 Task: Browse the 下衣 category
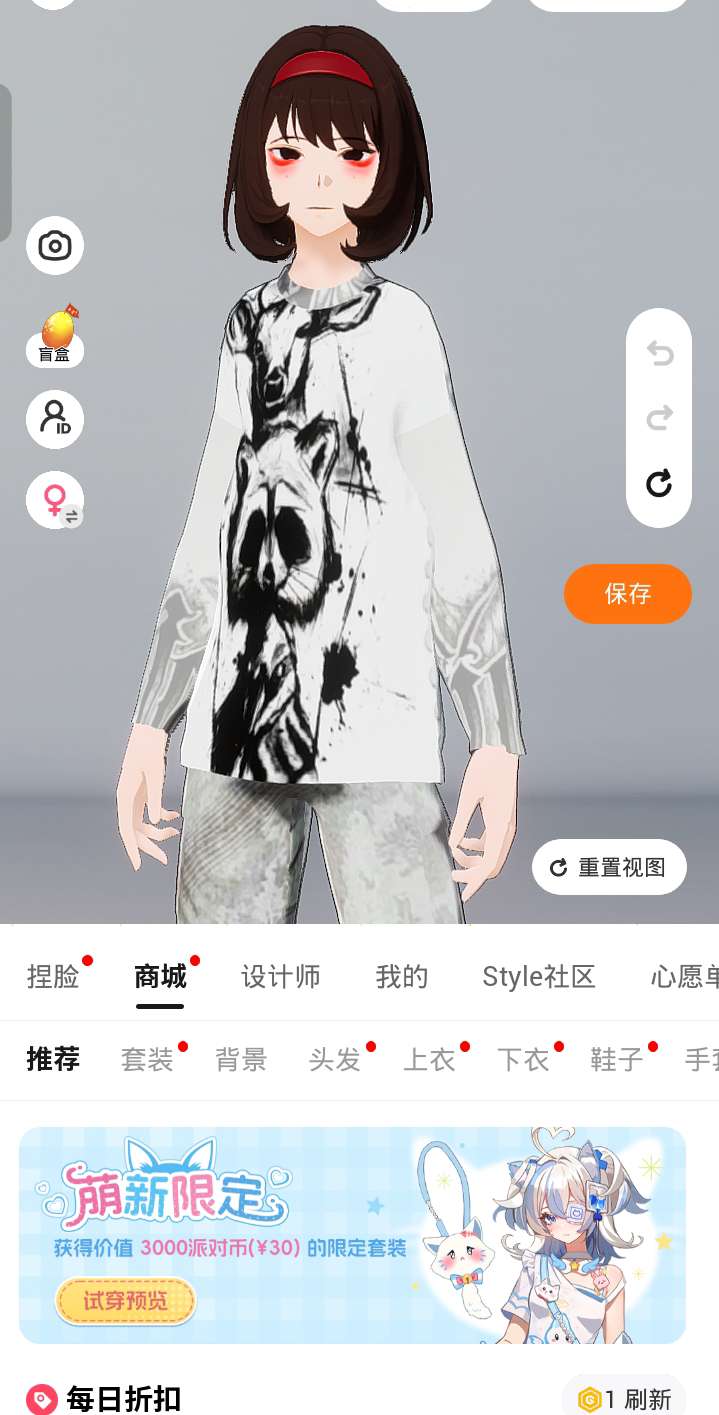[523, 1059]
